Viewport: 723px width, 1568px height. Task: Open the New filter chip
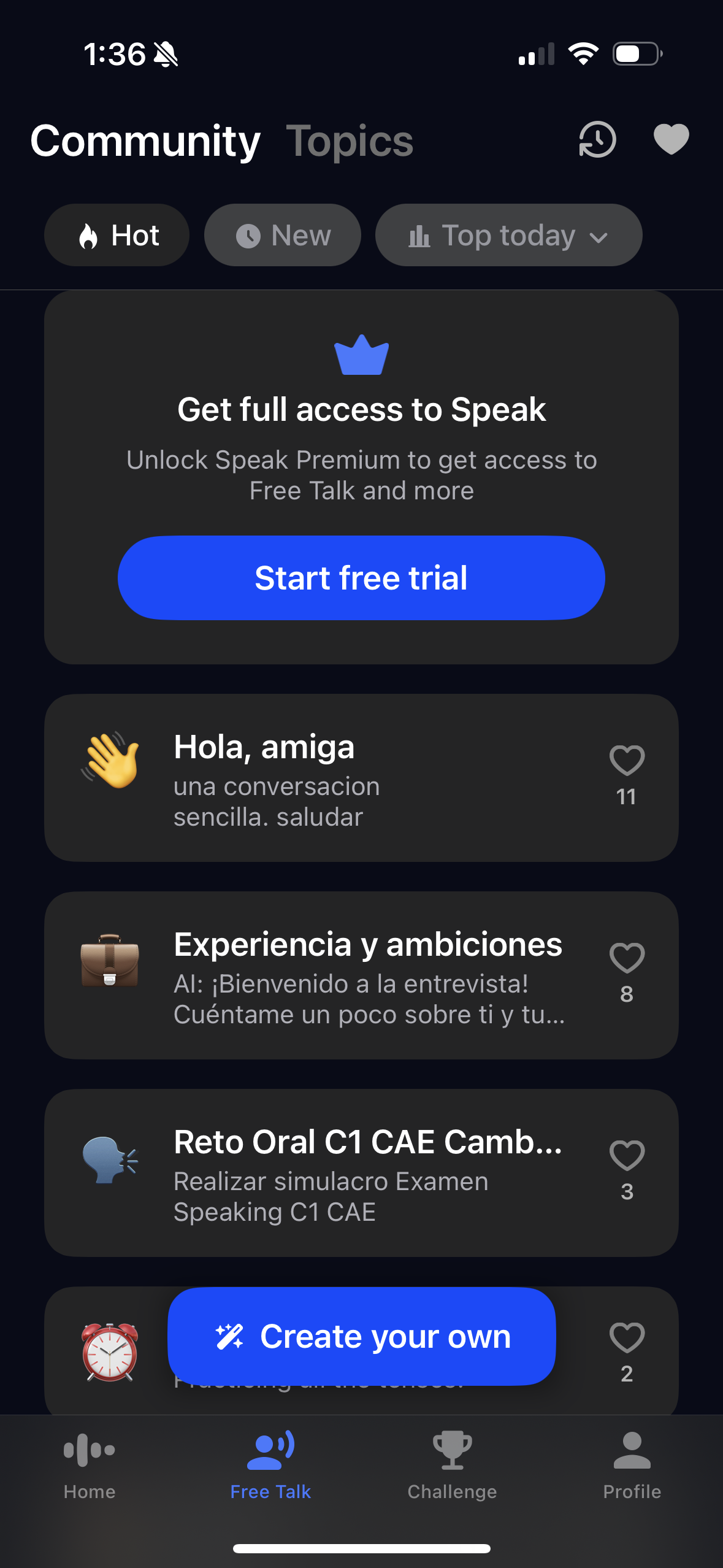point(282,234)
